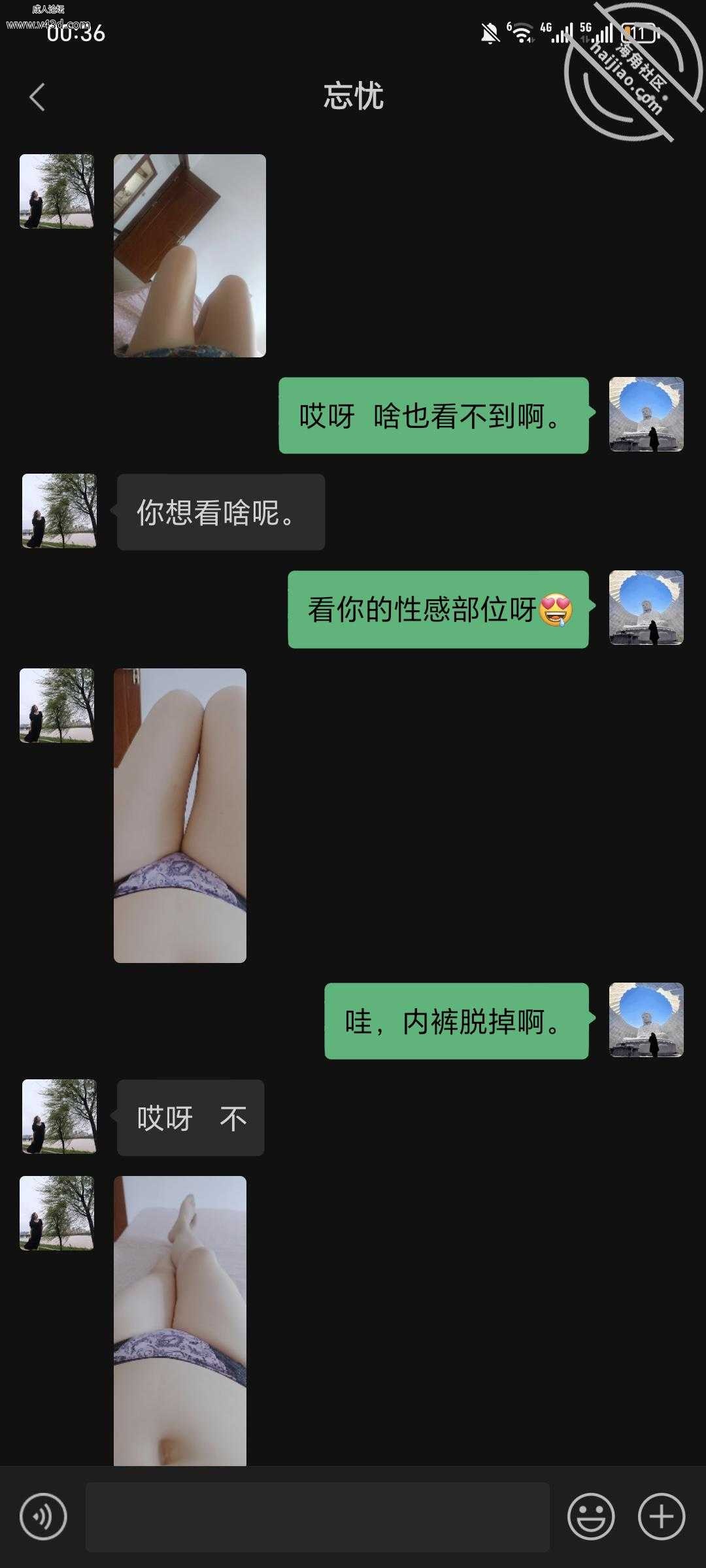Open the photo message below "哎呀 不"
Screen dimensions: 706x1568
click(x=180, y=1320)
